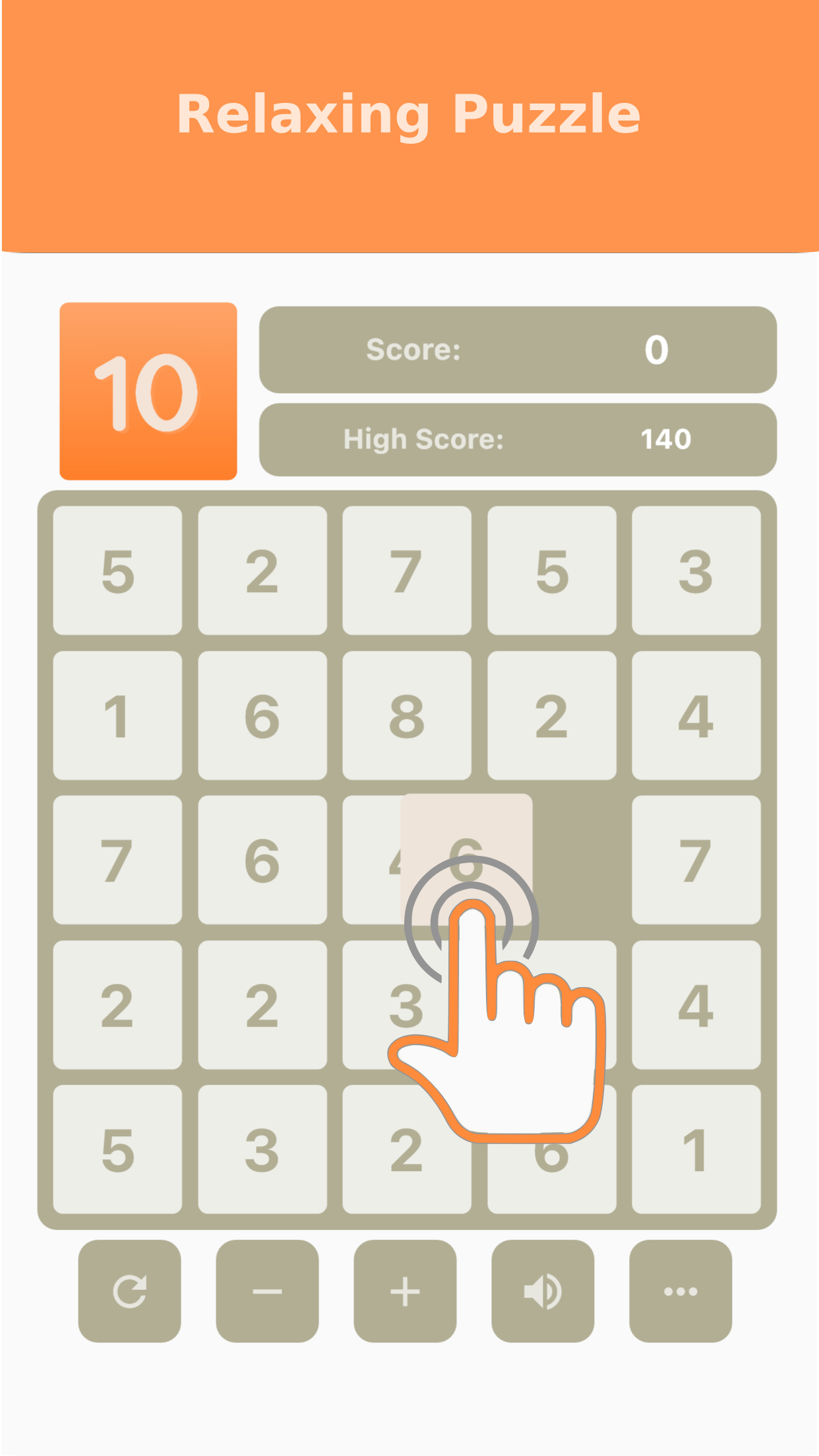Screen dimensions: 819x1456
Task: Click the High Score: 140 panel
Action: [519, 439]
